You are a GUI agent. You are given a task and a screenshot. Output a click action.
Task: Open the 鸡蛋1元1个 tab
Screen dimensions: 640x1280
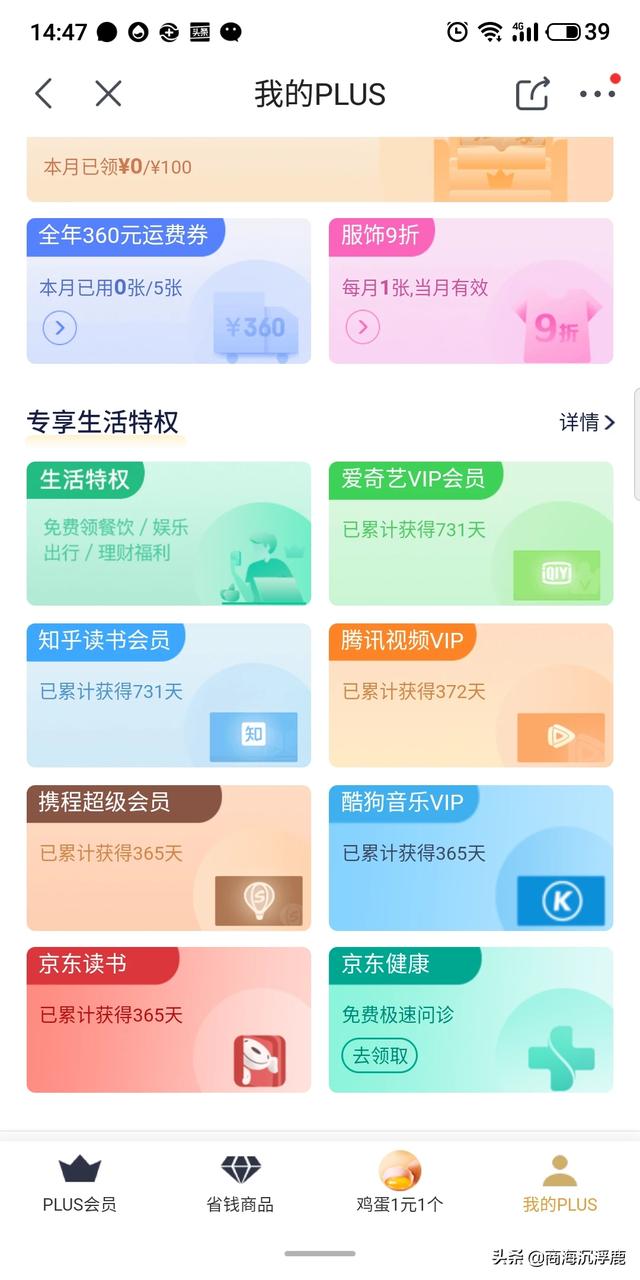(400, 1183)
